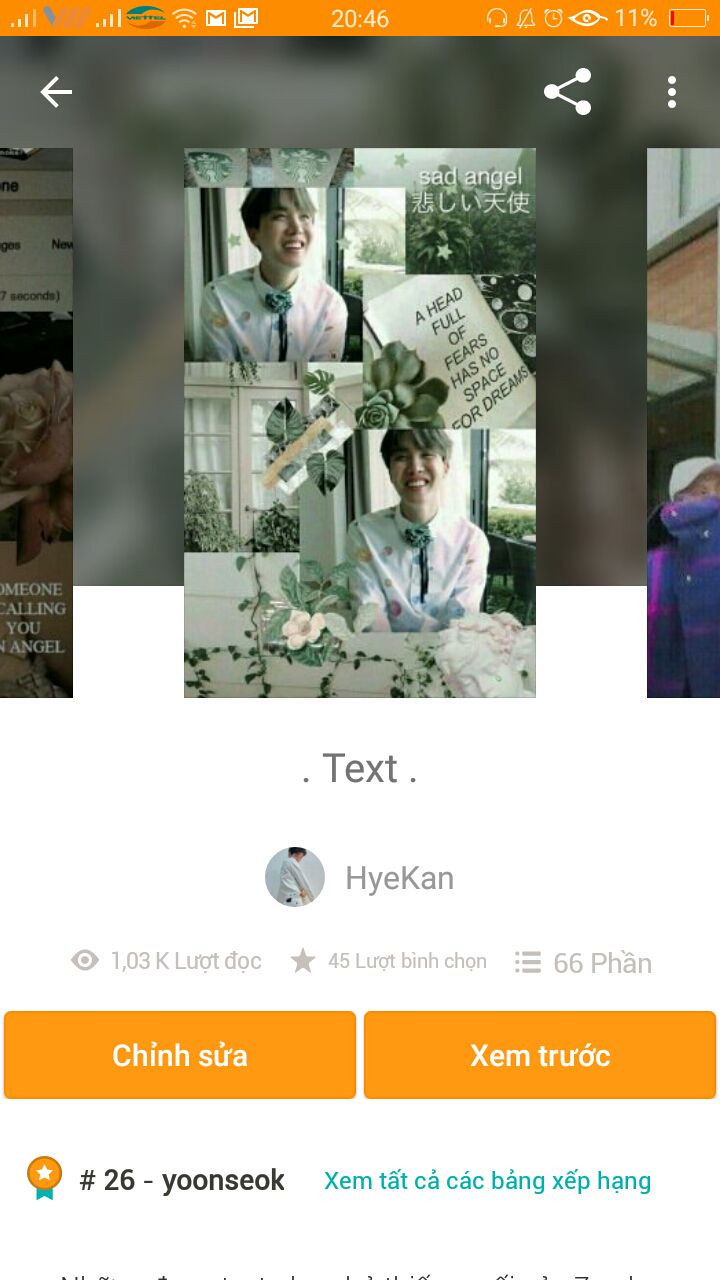Open Xem tất cả các bảng xếp hạng
This screenshot has height=1280, width=720.
pyautogui.click(x=487, y=1181)
